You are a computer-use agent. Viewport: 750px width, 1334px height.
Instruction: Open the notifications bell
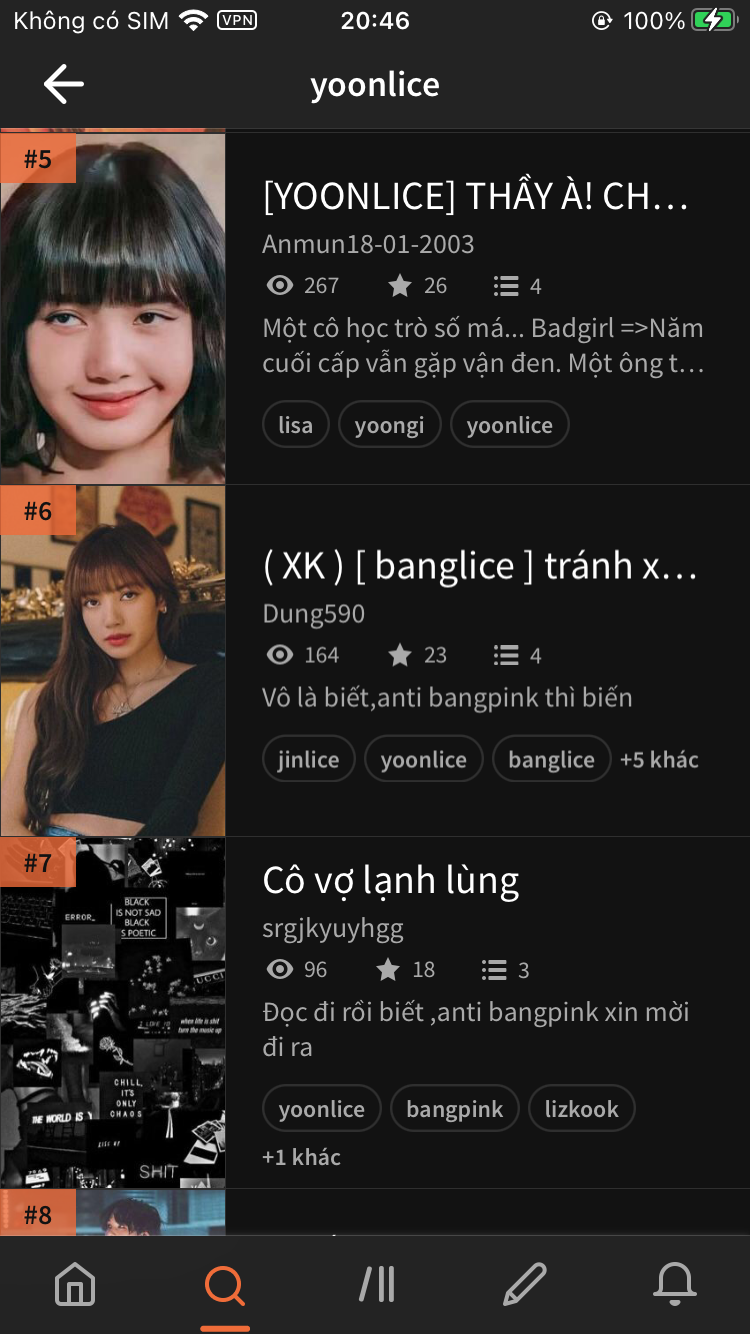(674, 1283)
